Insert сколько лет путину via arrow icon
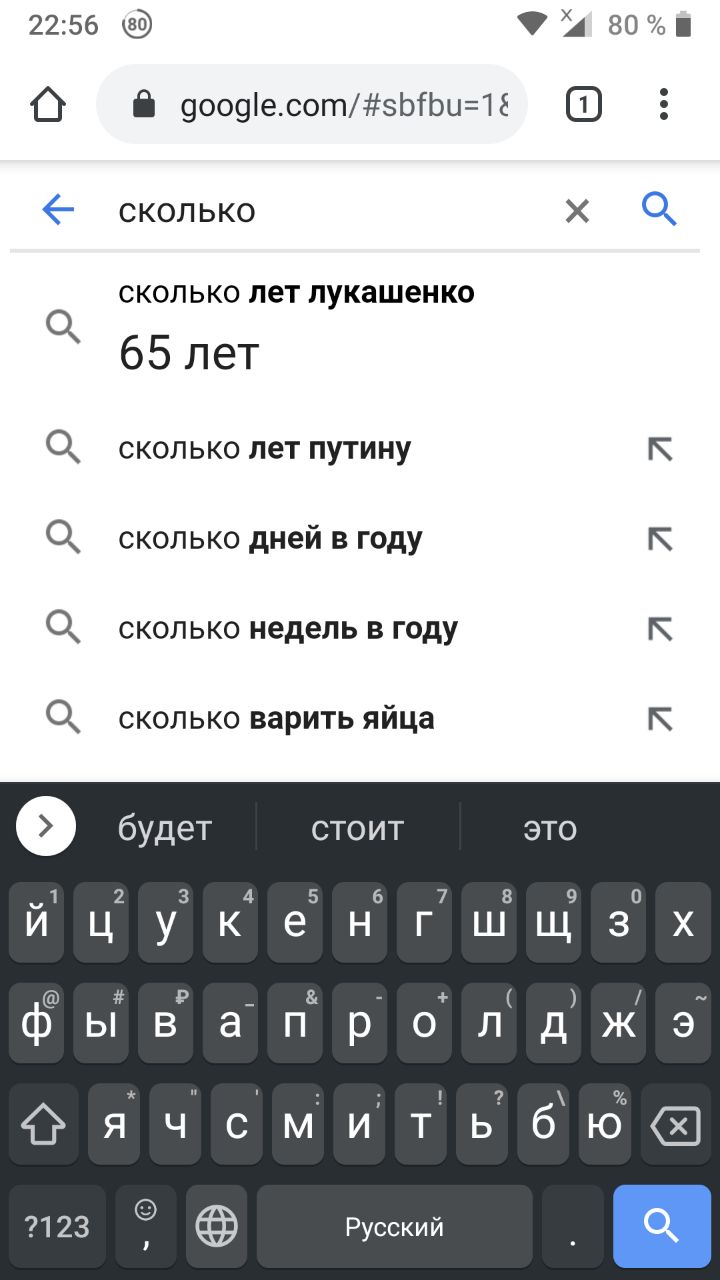Image resolution: width=720 pixels, height=1280 pixels. point(660,449)
